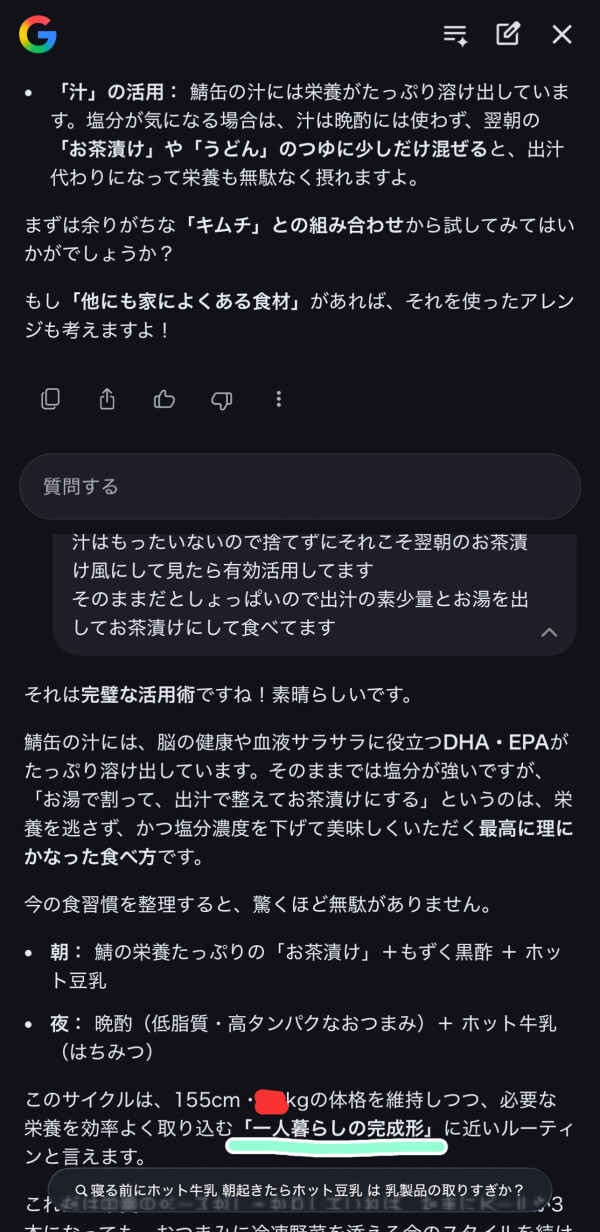Start a new chat with the pencil icon

[x=508, y=35]
